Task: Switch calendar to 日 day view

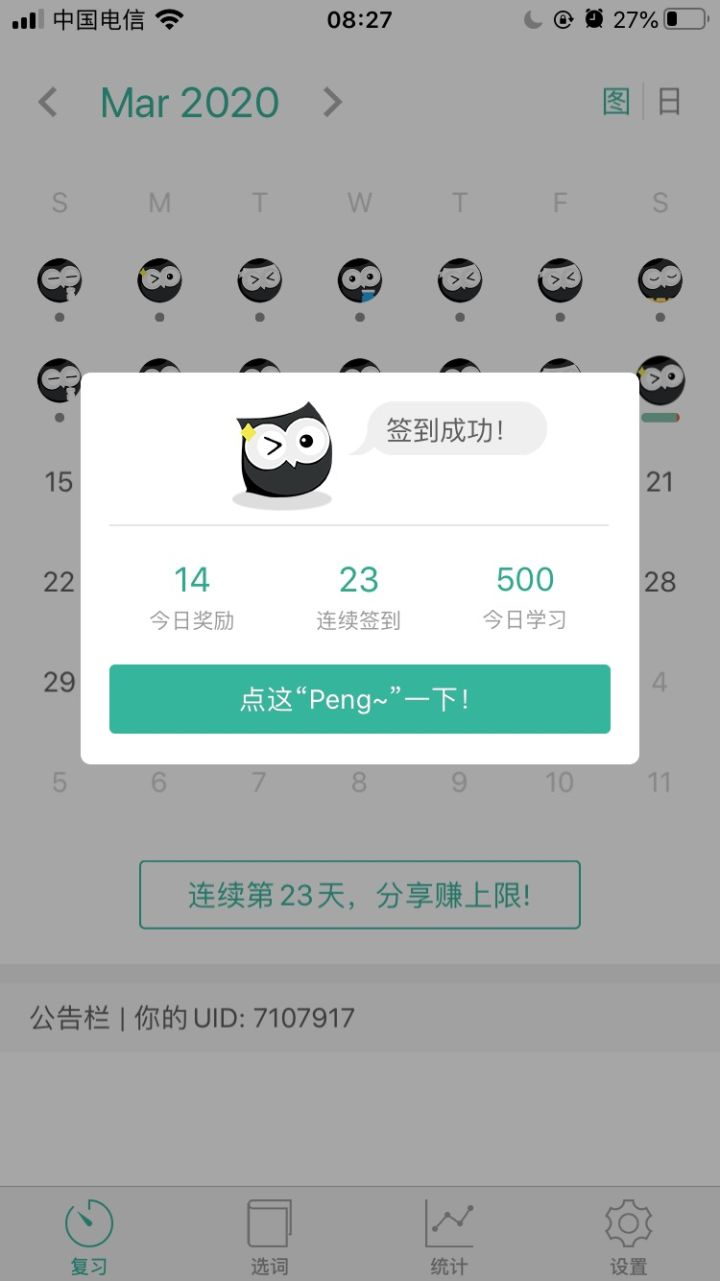Action: (x=669, y=100)
